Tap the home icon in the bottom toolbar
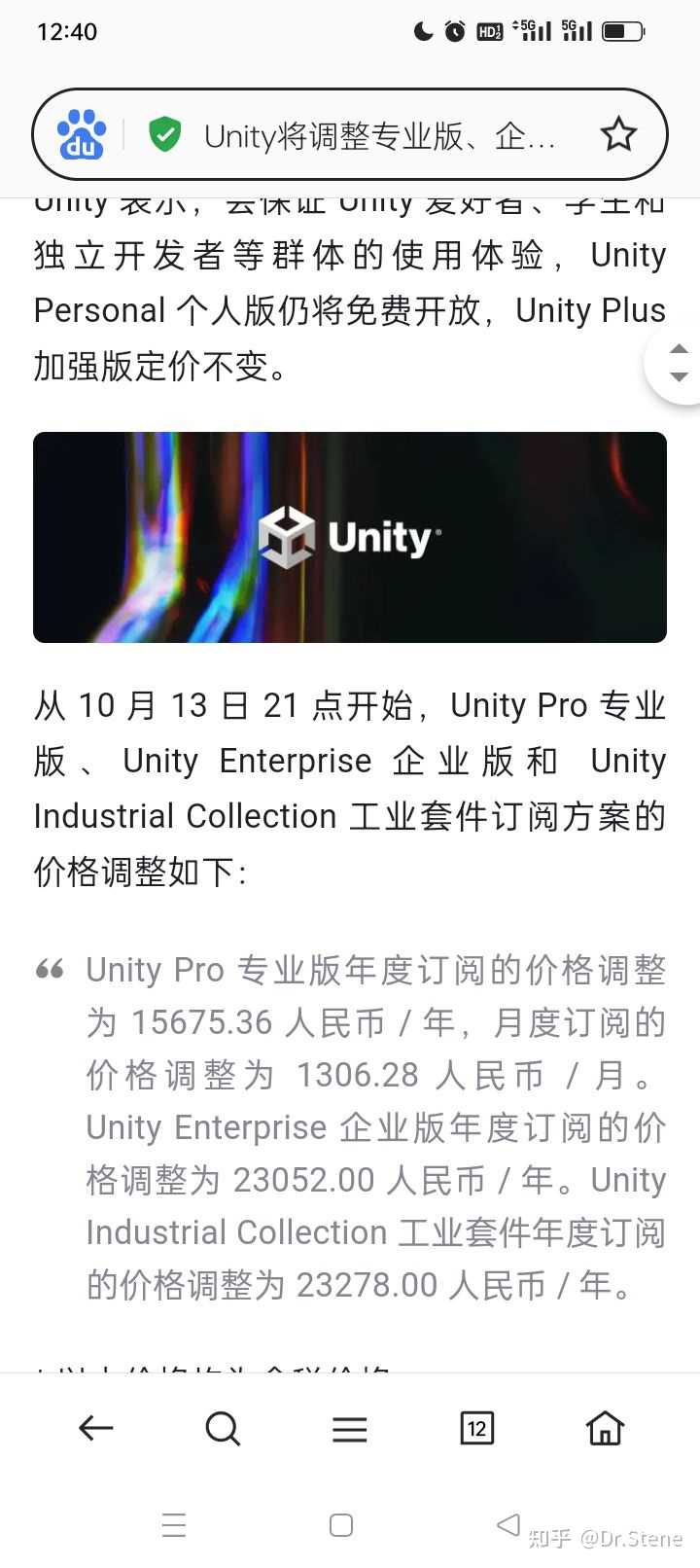Screen dimensions: 700x1568 click(605, 1428)
